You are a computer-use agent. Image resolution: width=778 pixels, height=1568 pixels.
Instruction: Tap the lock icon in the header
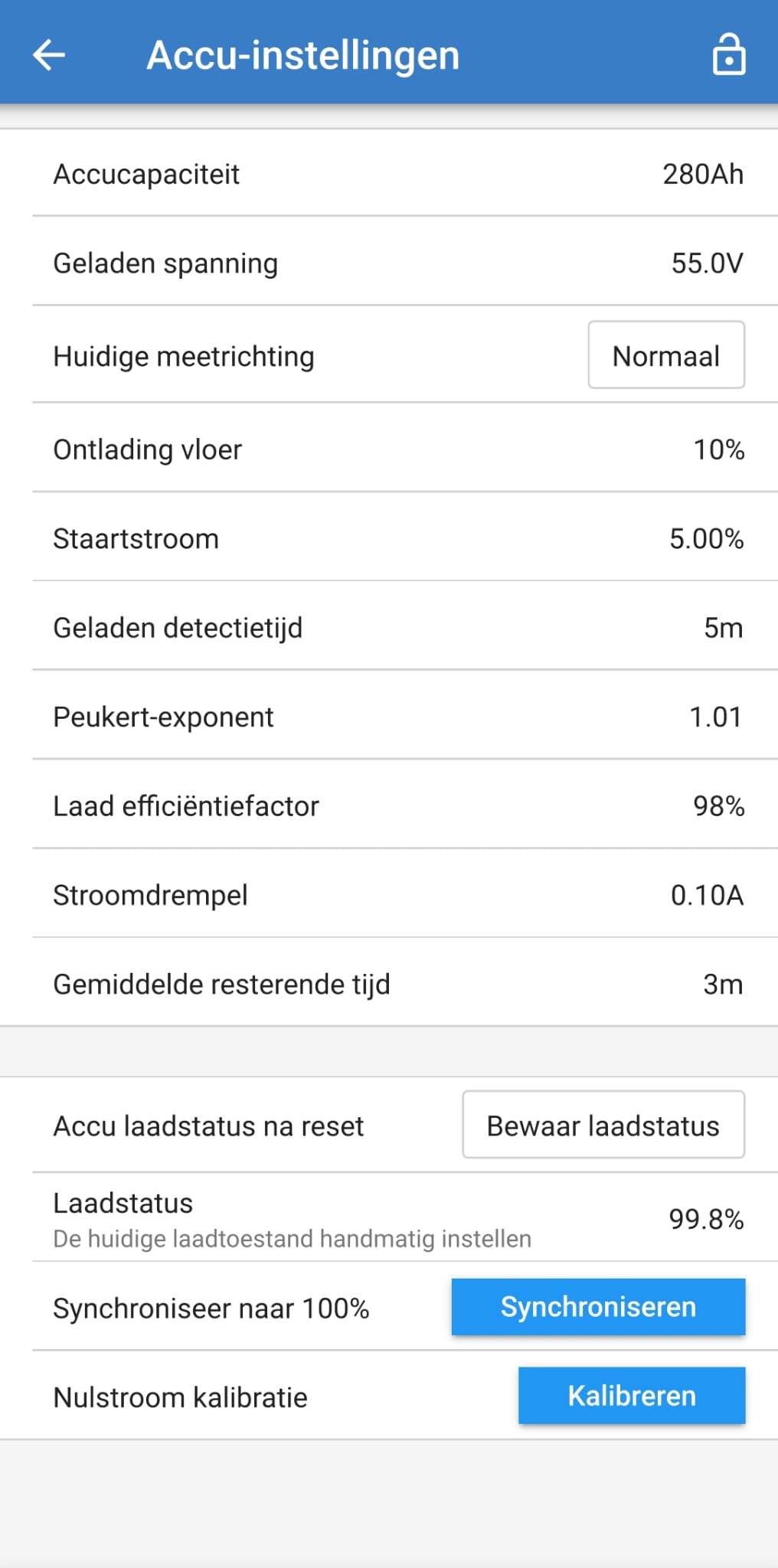(728, 55)
